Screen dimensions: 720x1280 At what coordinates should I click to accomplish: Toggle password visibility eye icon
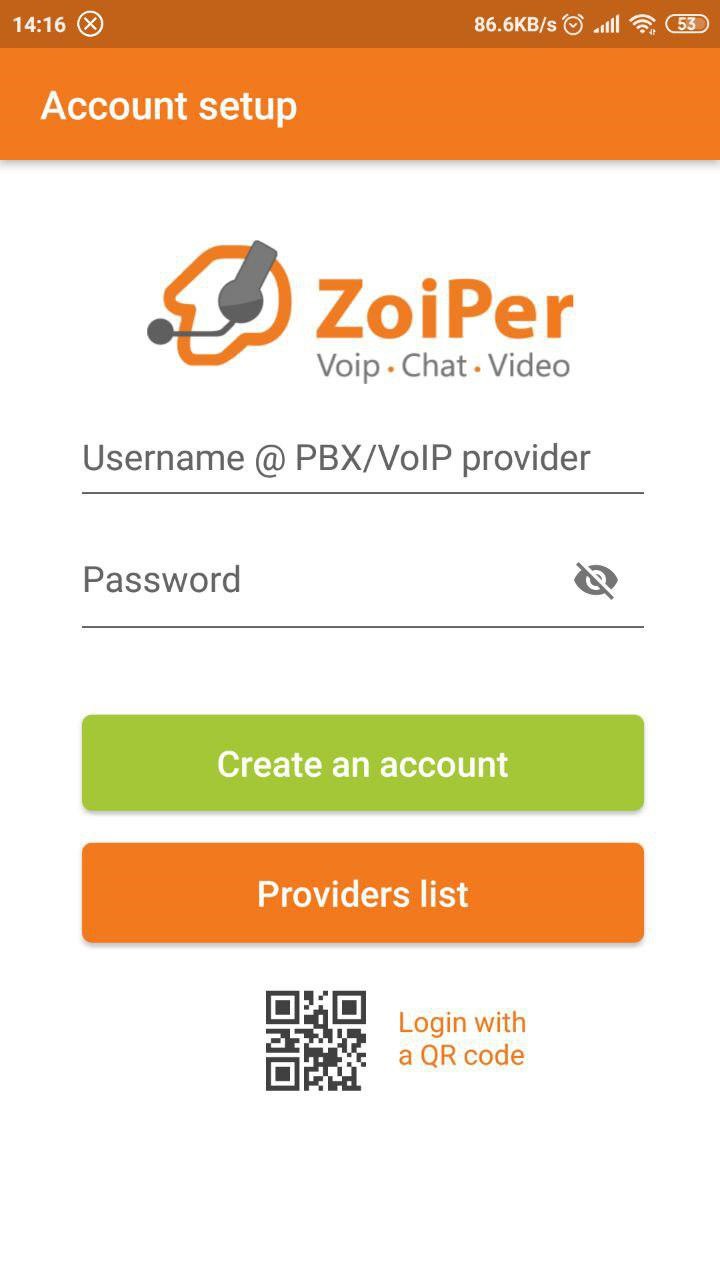(596, 580)
